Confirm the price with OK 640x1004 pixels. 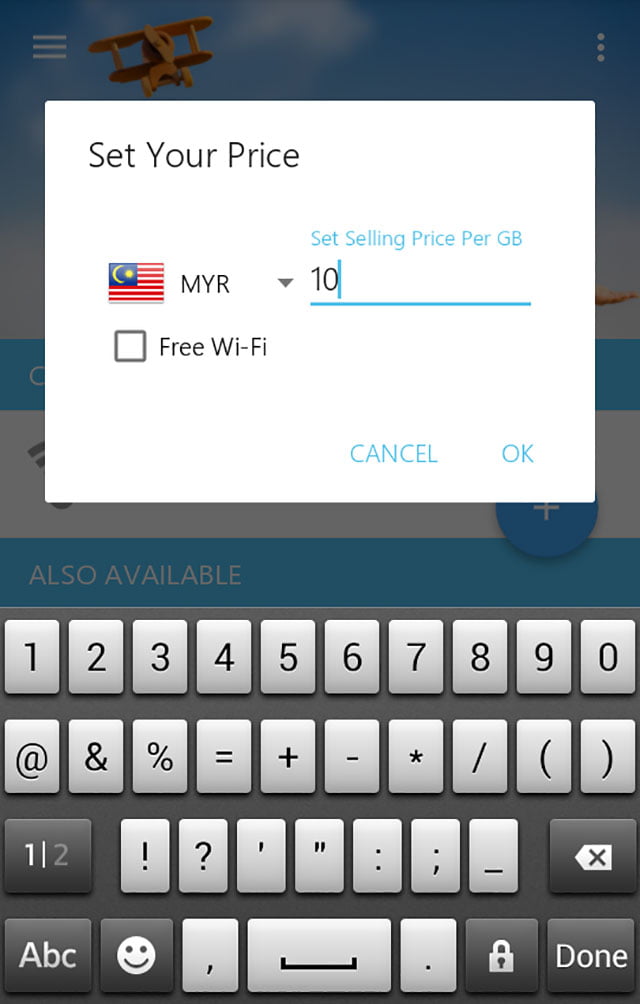[x=517, y=453]
